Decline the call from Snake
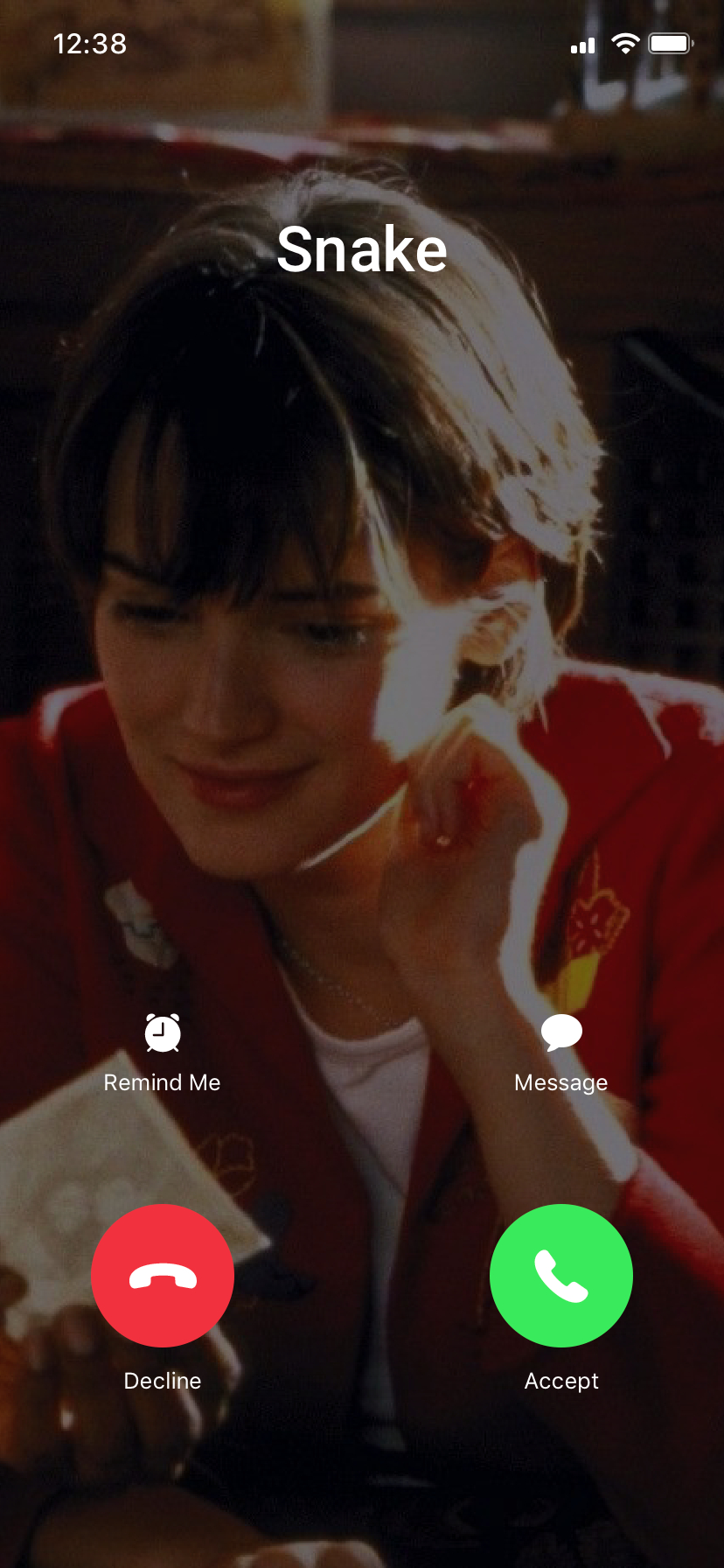 [163, 1275]
